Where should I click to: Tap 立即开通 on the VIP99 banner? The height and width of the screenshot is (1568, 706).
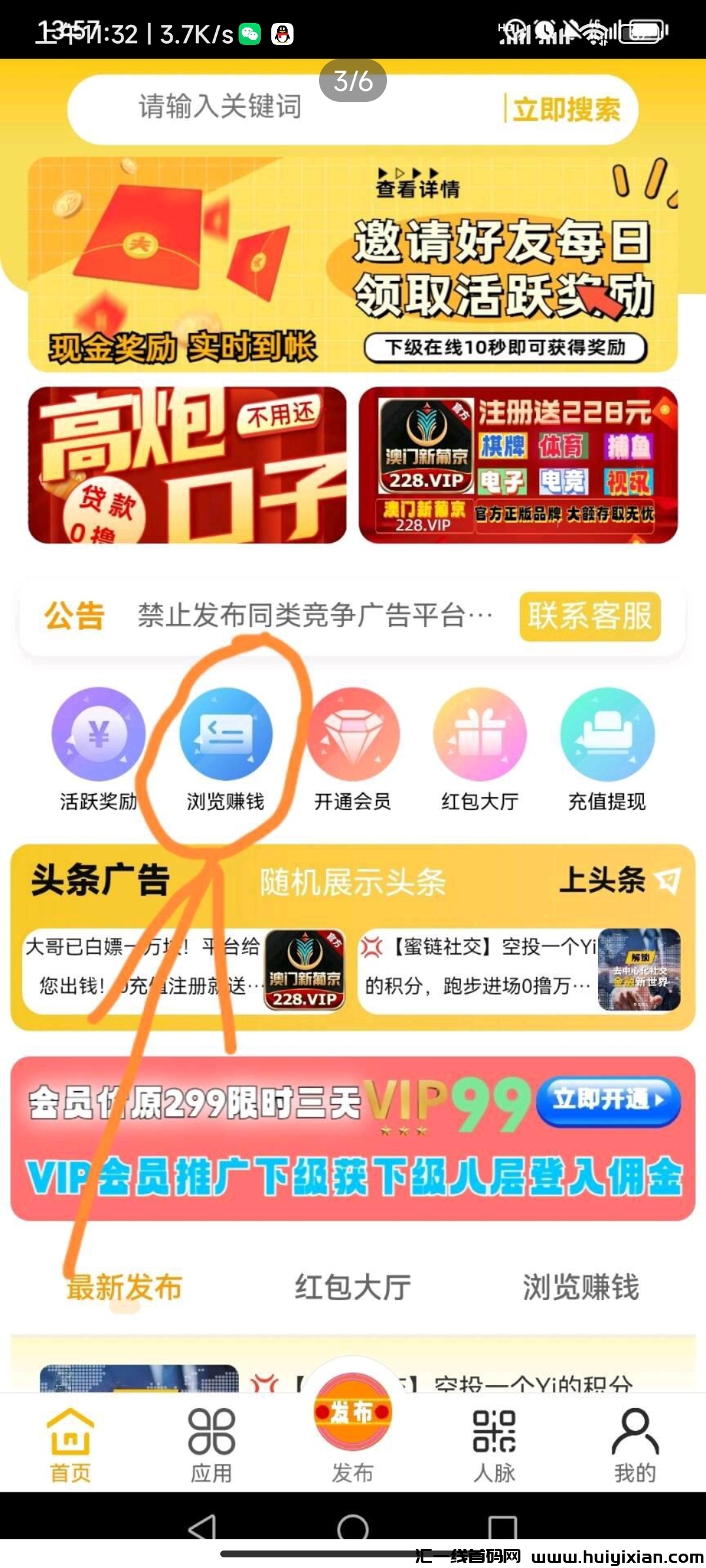[608, 1101]
